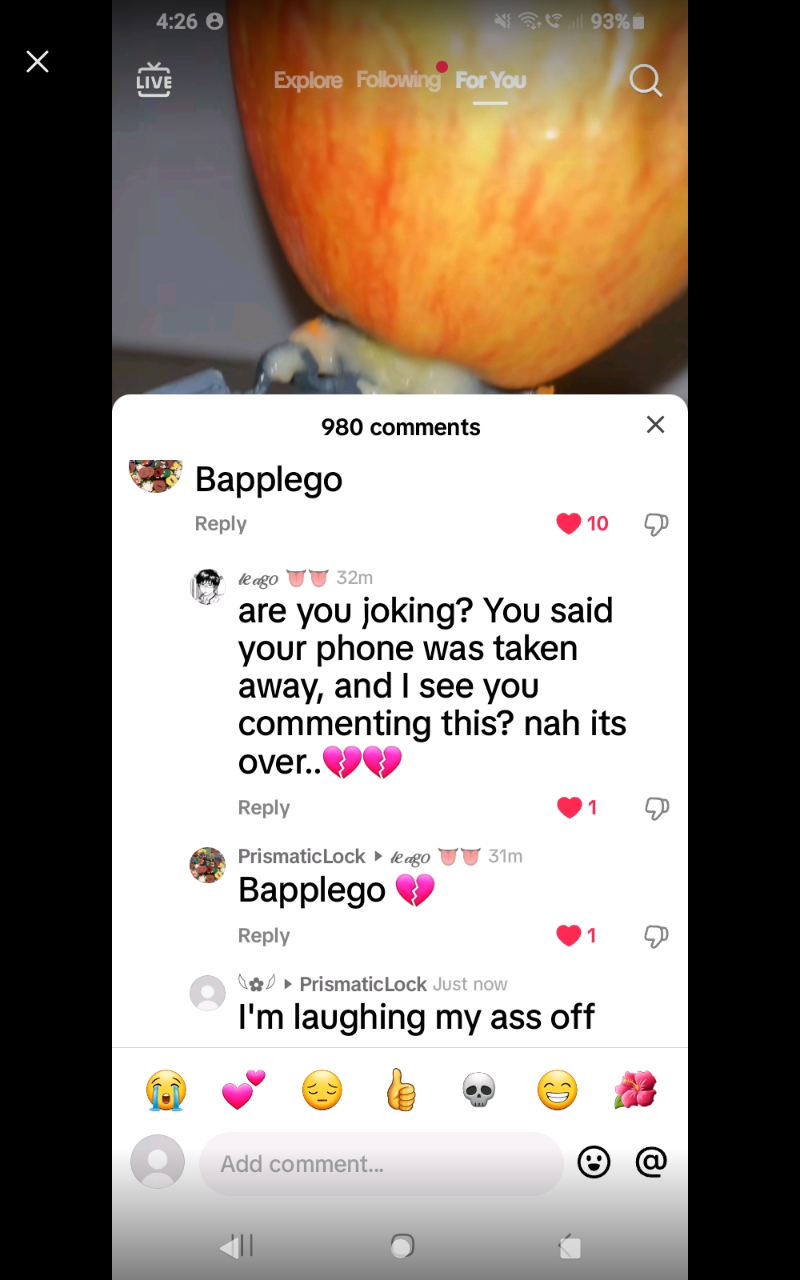Switch to the Explore tab

coord(308,80)
